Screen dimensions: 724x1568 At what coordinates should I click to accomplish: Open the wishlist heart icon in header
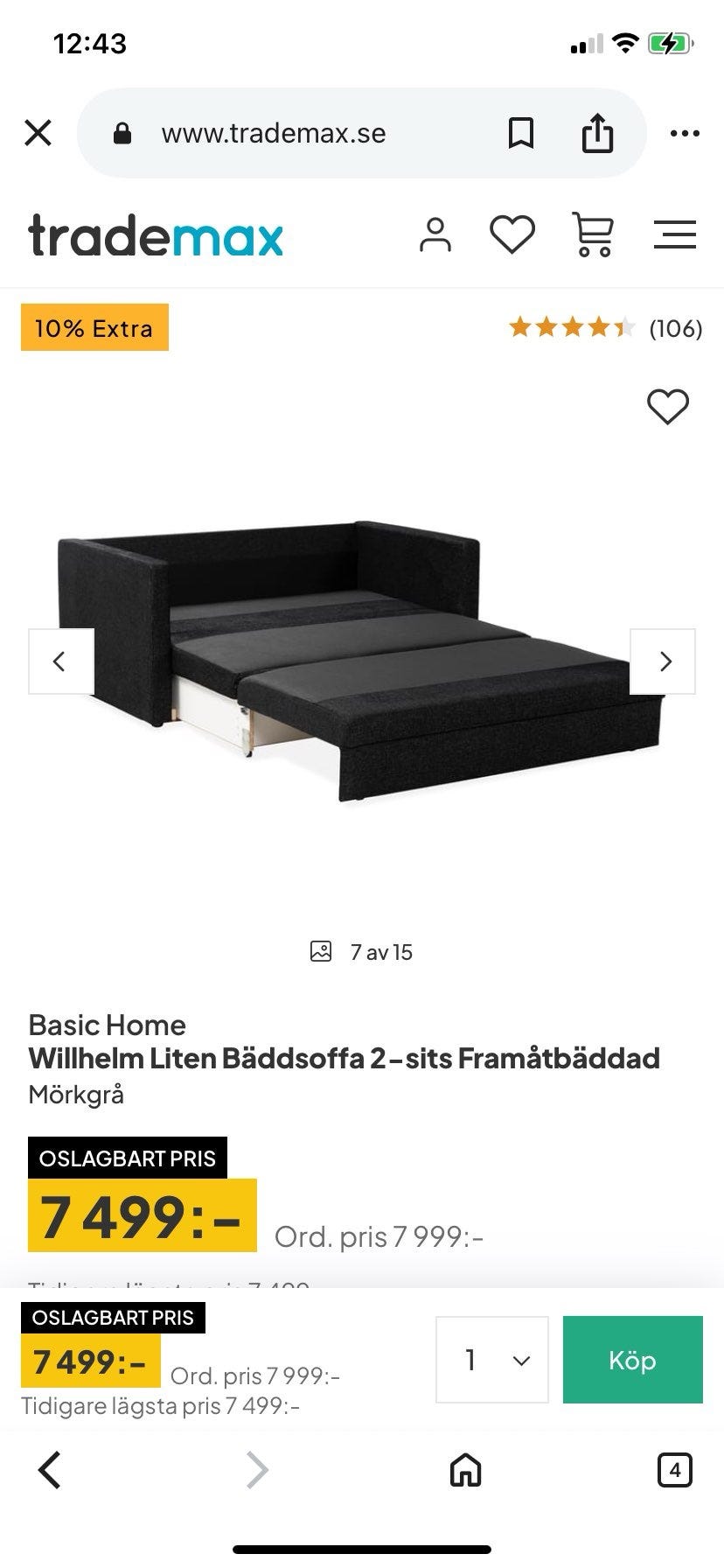coord(512,234)
